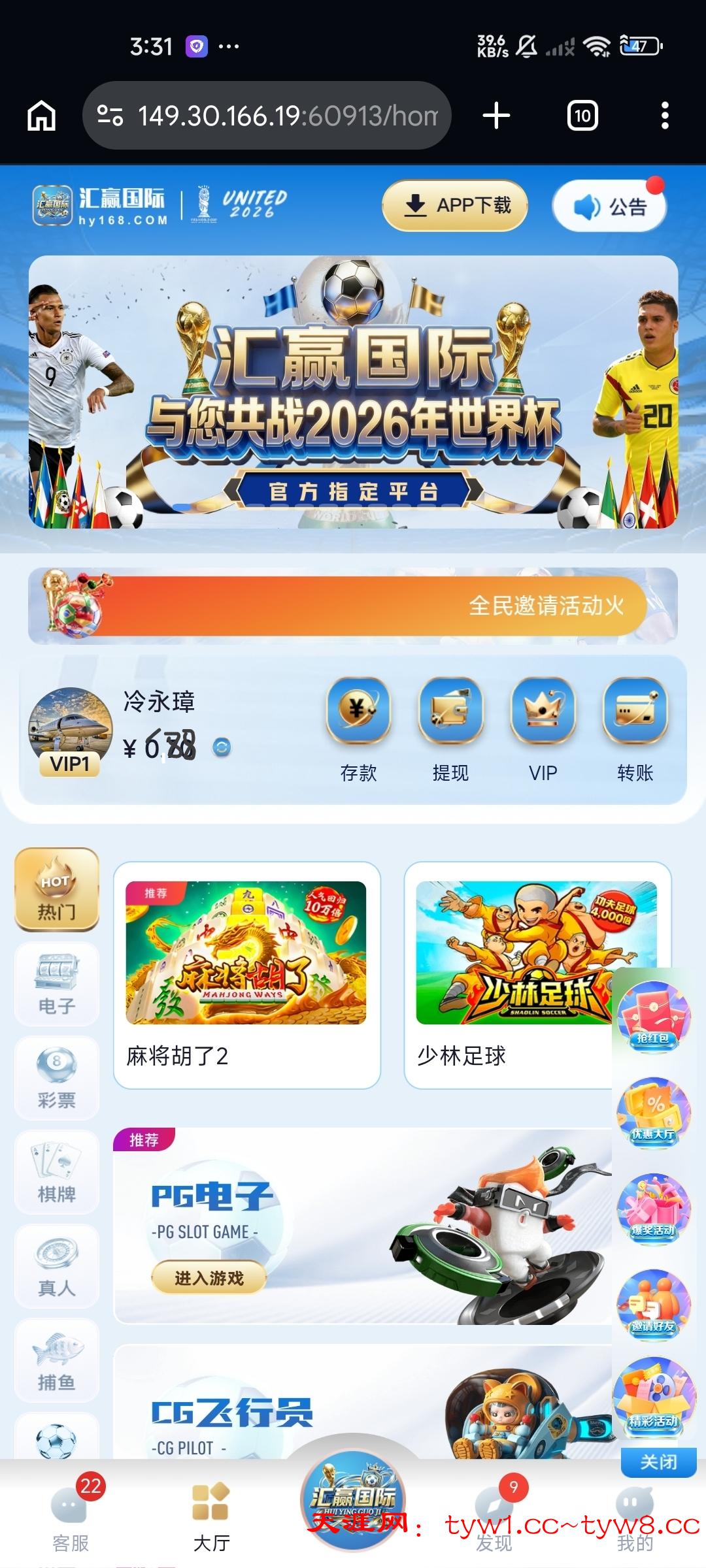
Task: Select the 电子 game category
Action: click(x=57, y=984)
